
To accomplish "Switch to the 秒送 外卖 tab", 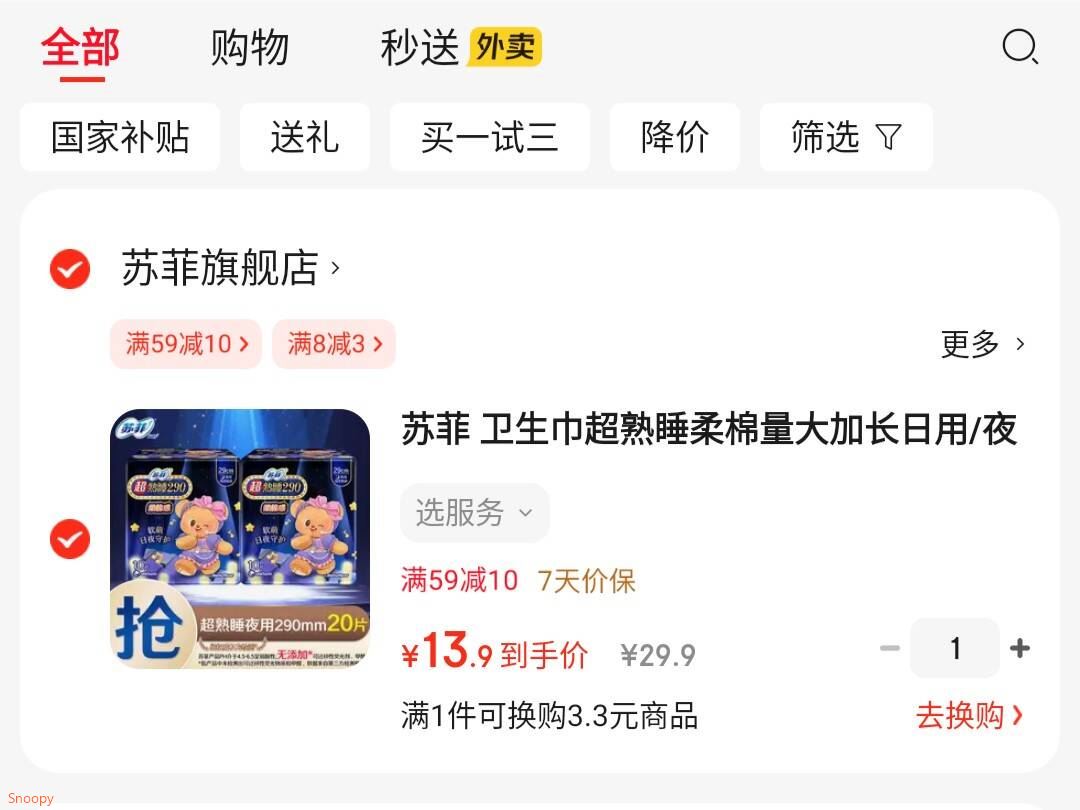I will 460,47.
